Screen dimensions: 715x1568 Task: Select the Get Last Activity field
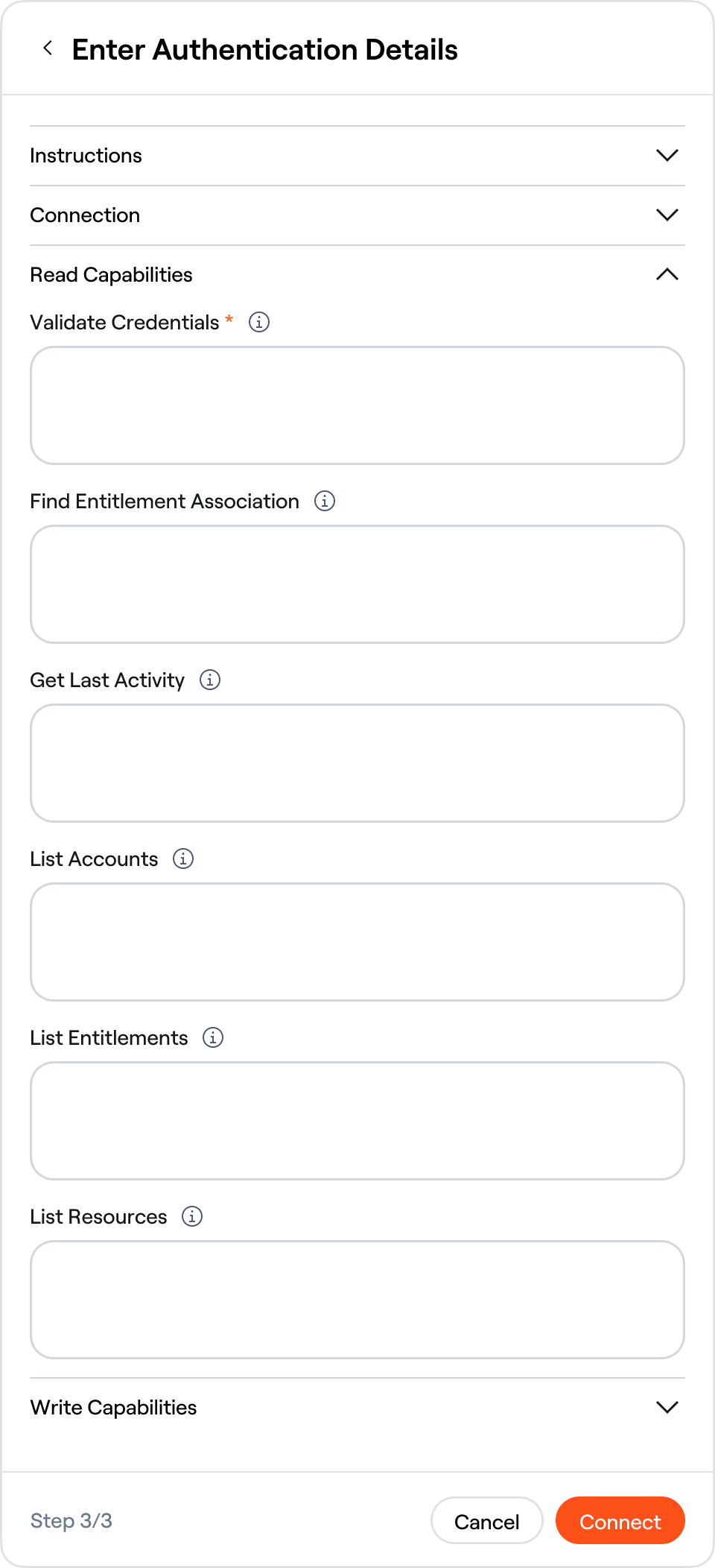pos(357,763)
